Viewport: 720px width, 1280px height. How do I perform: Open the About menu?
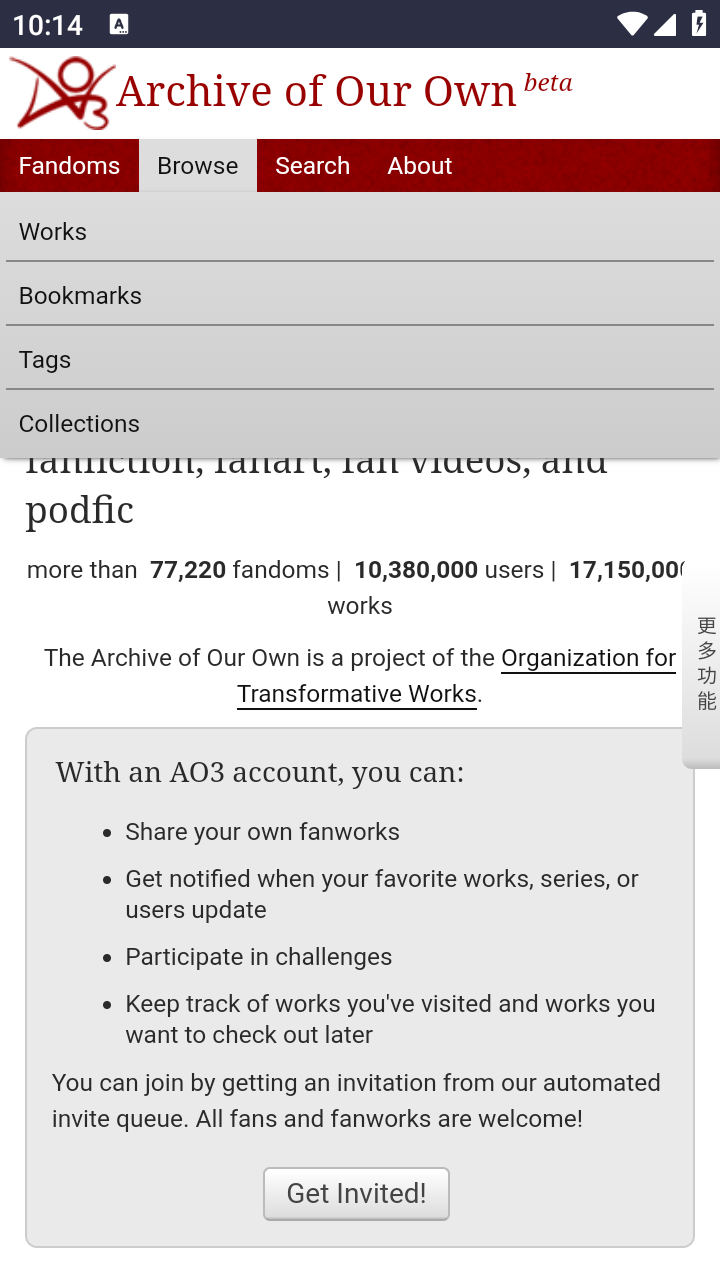pos(419,165)
